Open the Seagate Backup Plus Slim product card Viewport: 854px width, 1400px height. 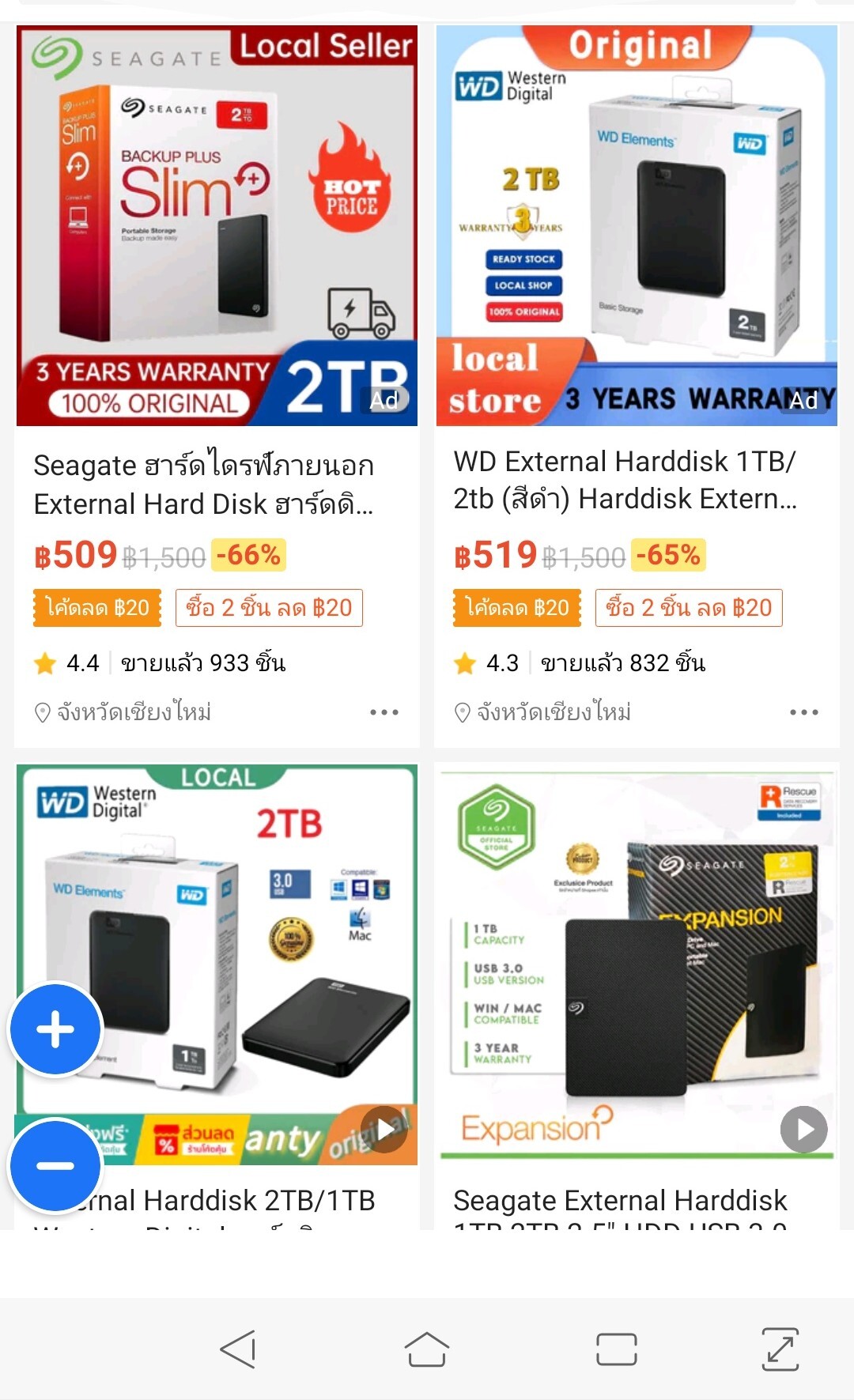point(217,385)
